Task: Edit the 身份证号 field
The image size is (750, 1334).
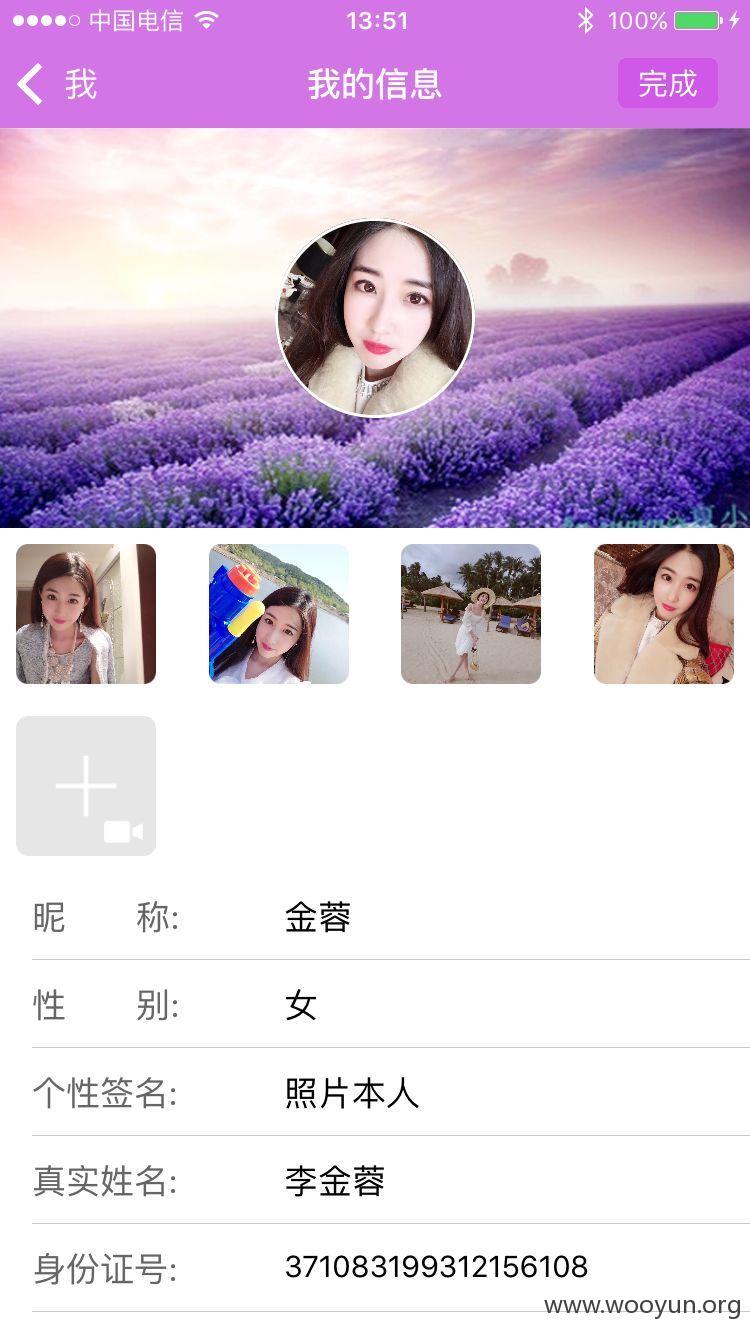Action: (391, 1268)
